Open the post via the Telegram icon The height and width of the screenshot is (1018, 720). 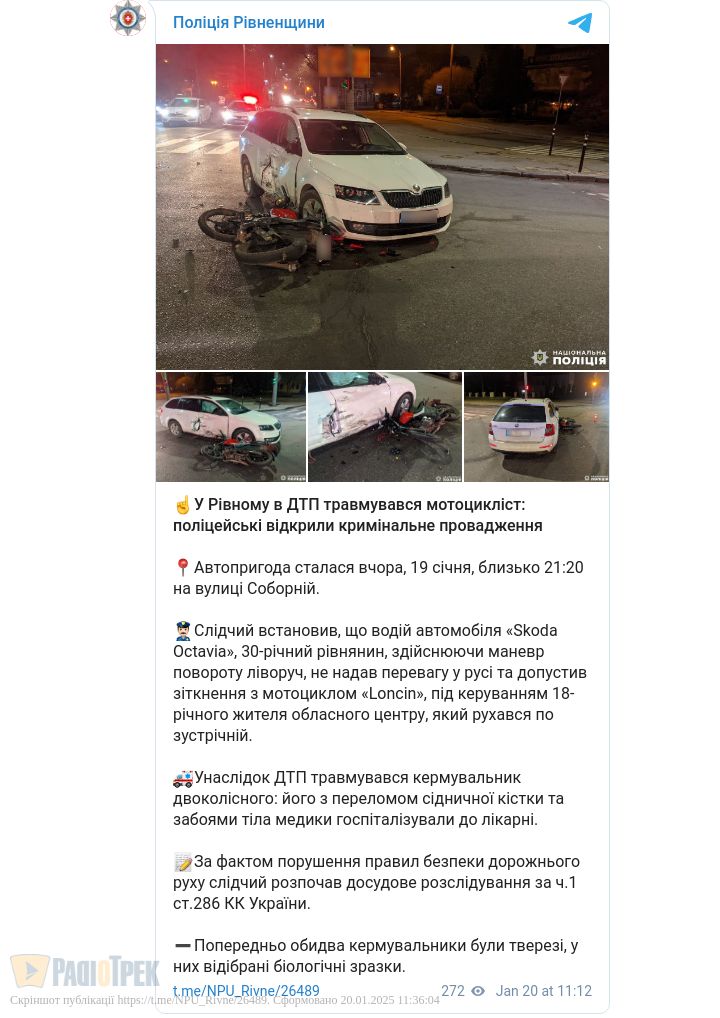pyautogui.click(x=580, y=23)
